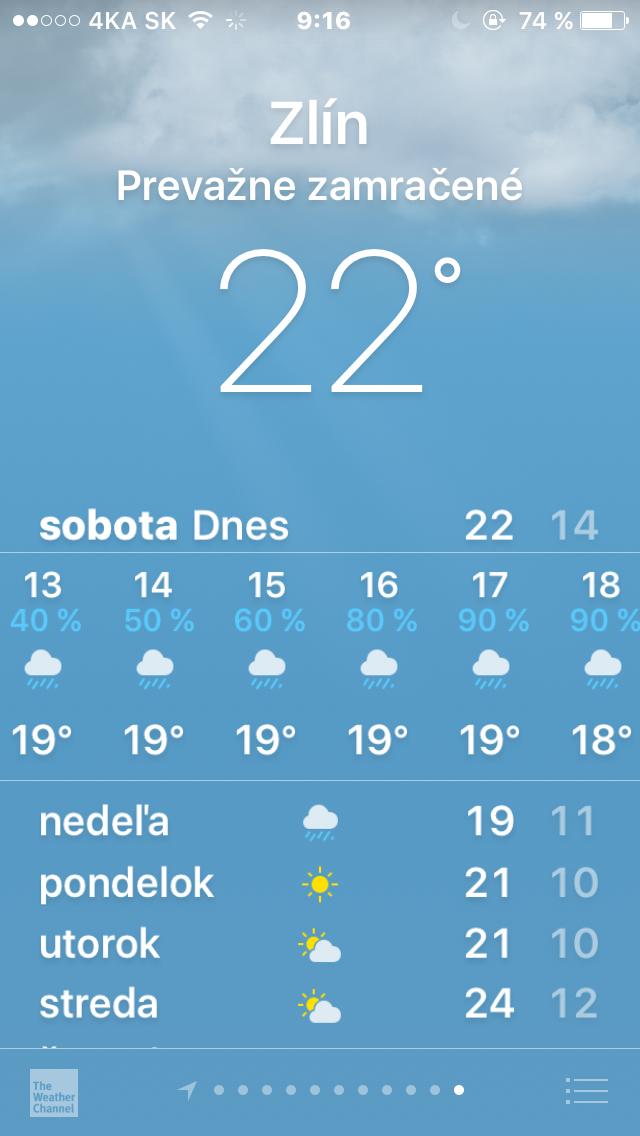Screen dimensions: 640x1136
Task: Open the city list
Action: point(586,1091)
